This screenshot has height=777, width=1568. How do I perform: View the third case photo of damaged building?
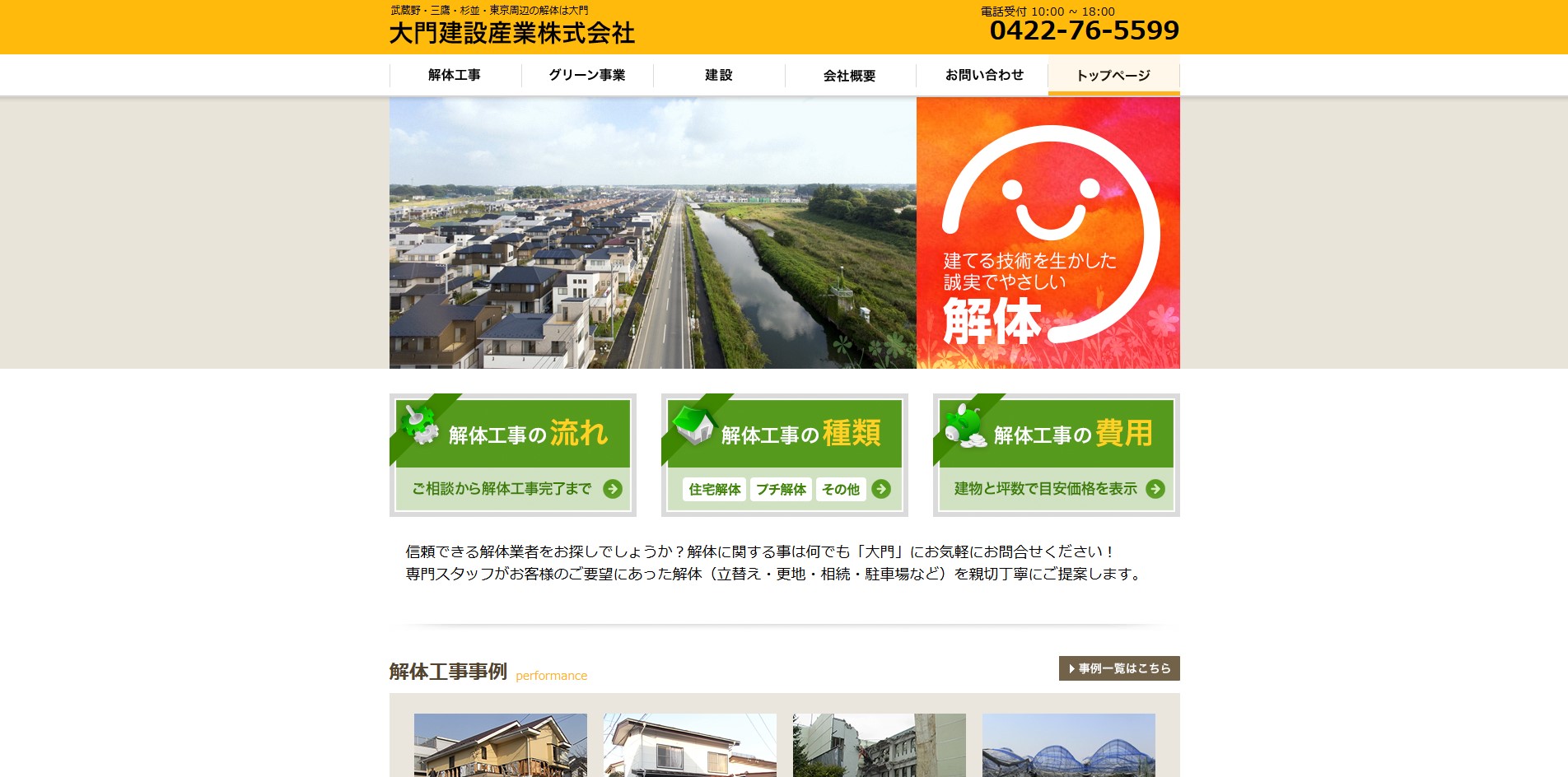pyautogui.click(x=879, y=746)
